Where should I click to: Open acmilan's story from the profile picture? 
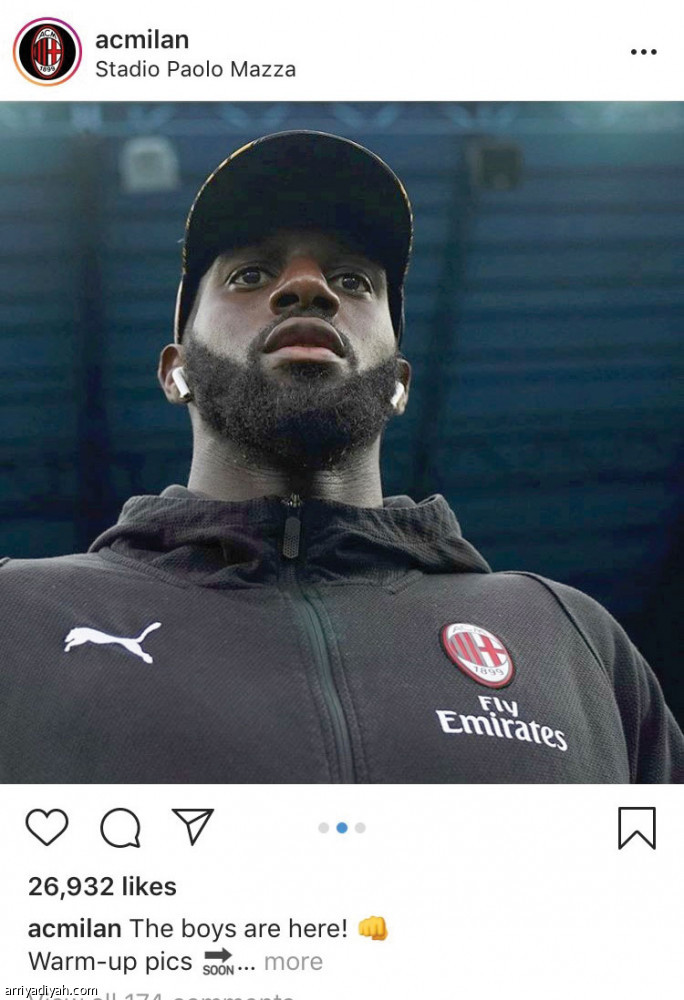point(47,51)
